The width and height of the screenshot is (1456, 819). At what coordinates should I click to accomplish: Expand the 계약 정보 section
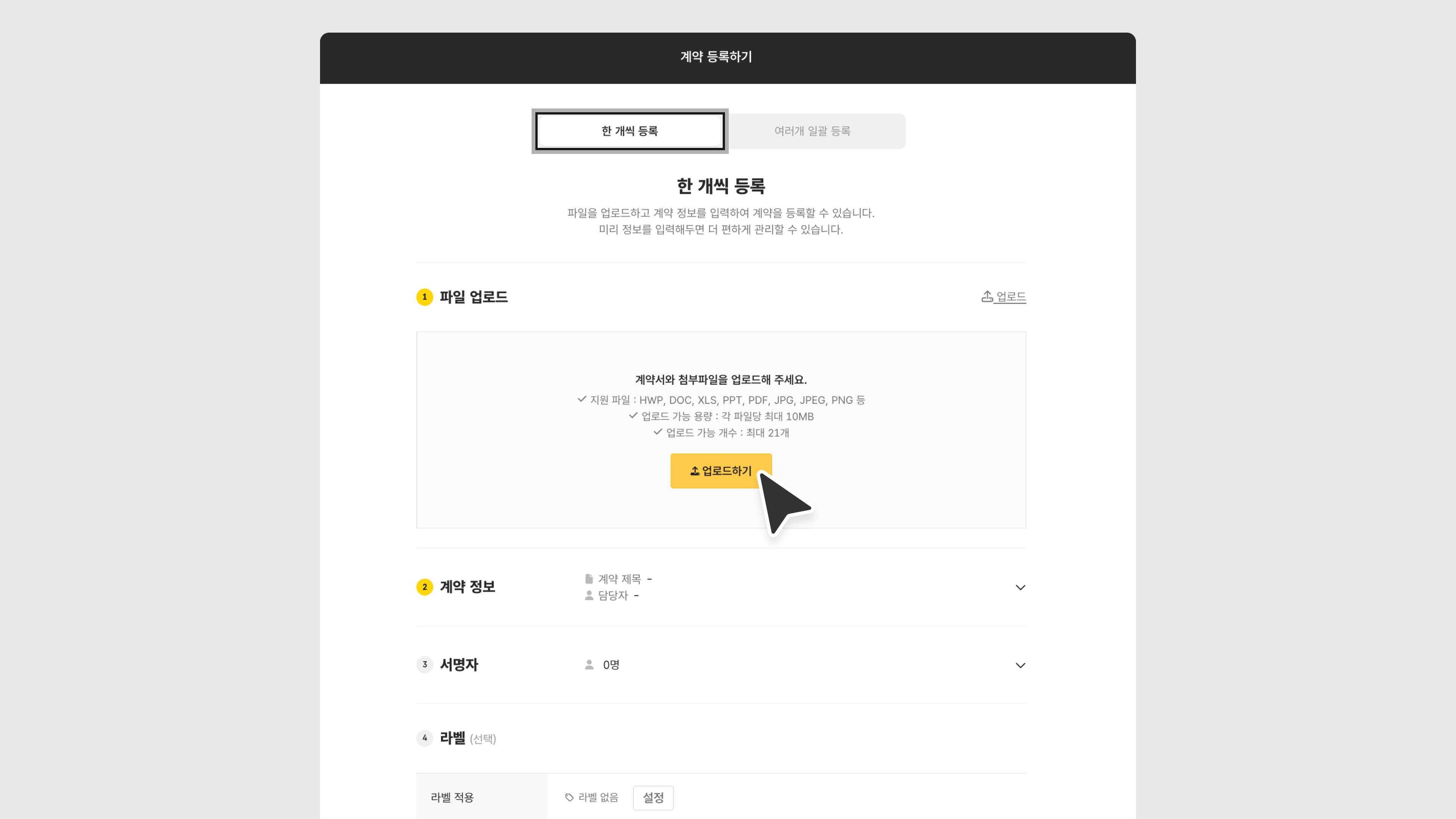1020,587
